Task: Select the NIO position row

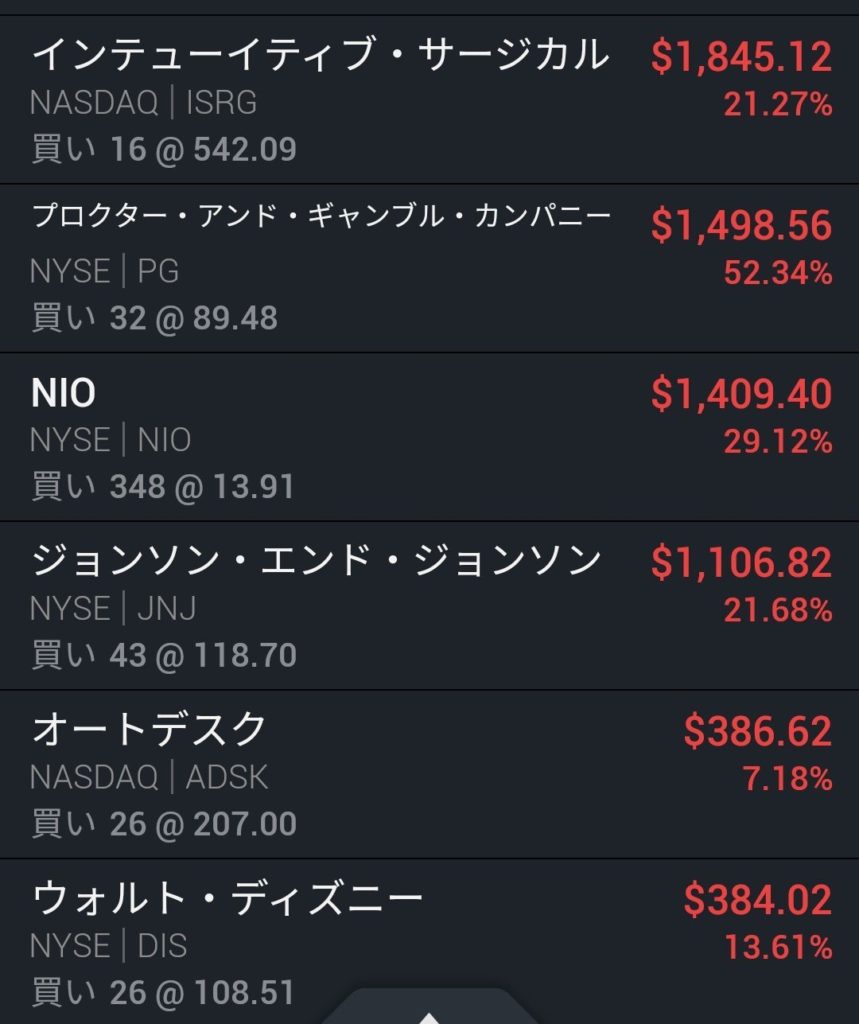Action: point(429,437)
